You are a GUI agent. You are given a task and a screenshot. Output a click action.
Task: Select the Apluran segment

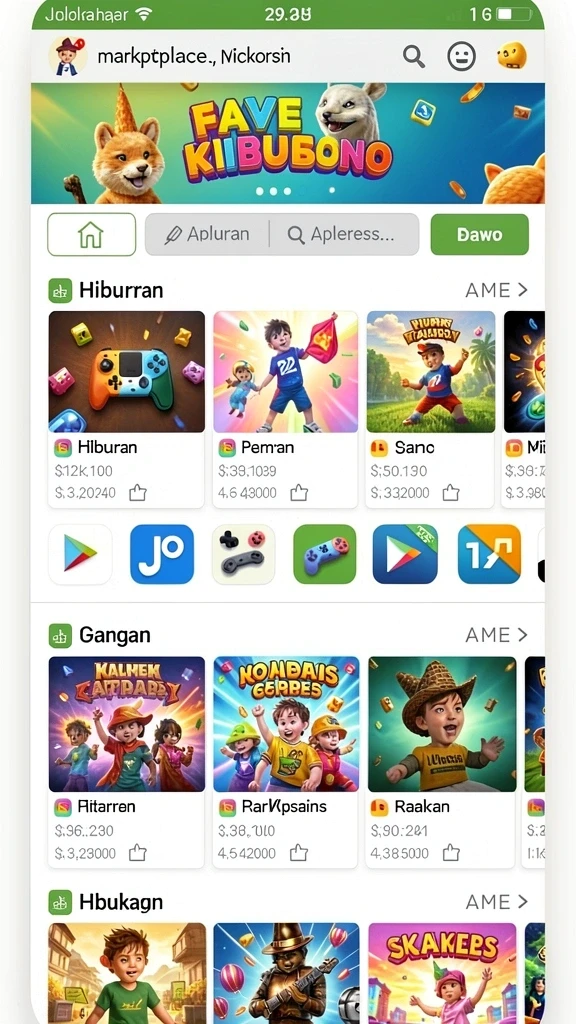click(207, 234)
